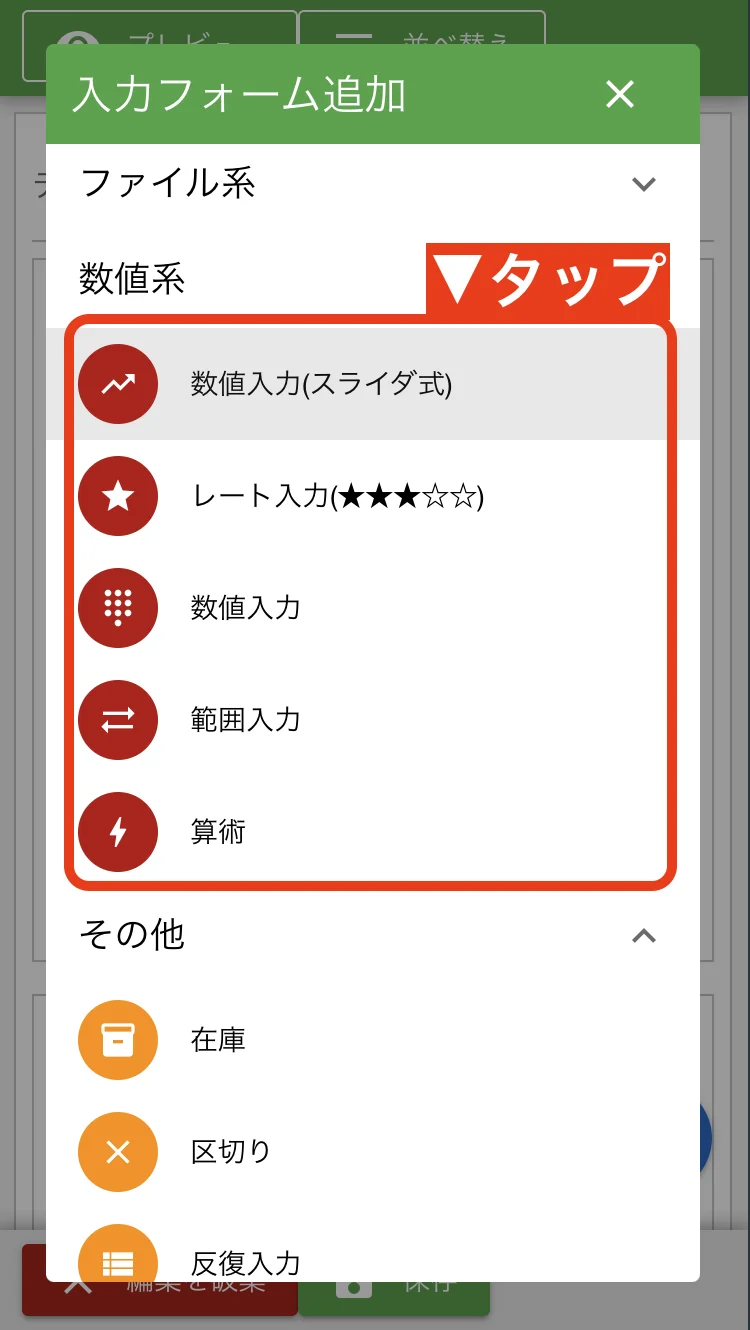
Task: Close the 入力フォーム追加 dialog
Action: [620, 95]
